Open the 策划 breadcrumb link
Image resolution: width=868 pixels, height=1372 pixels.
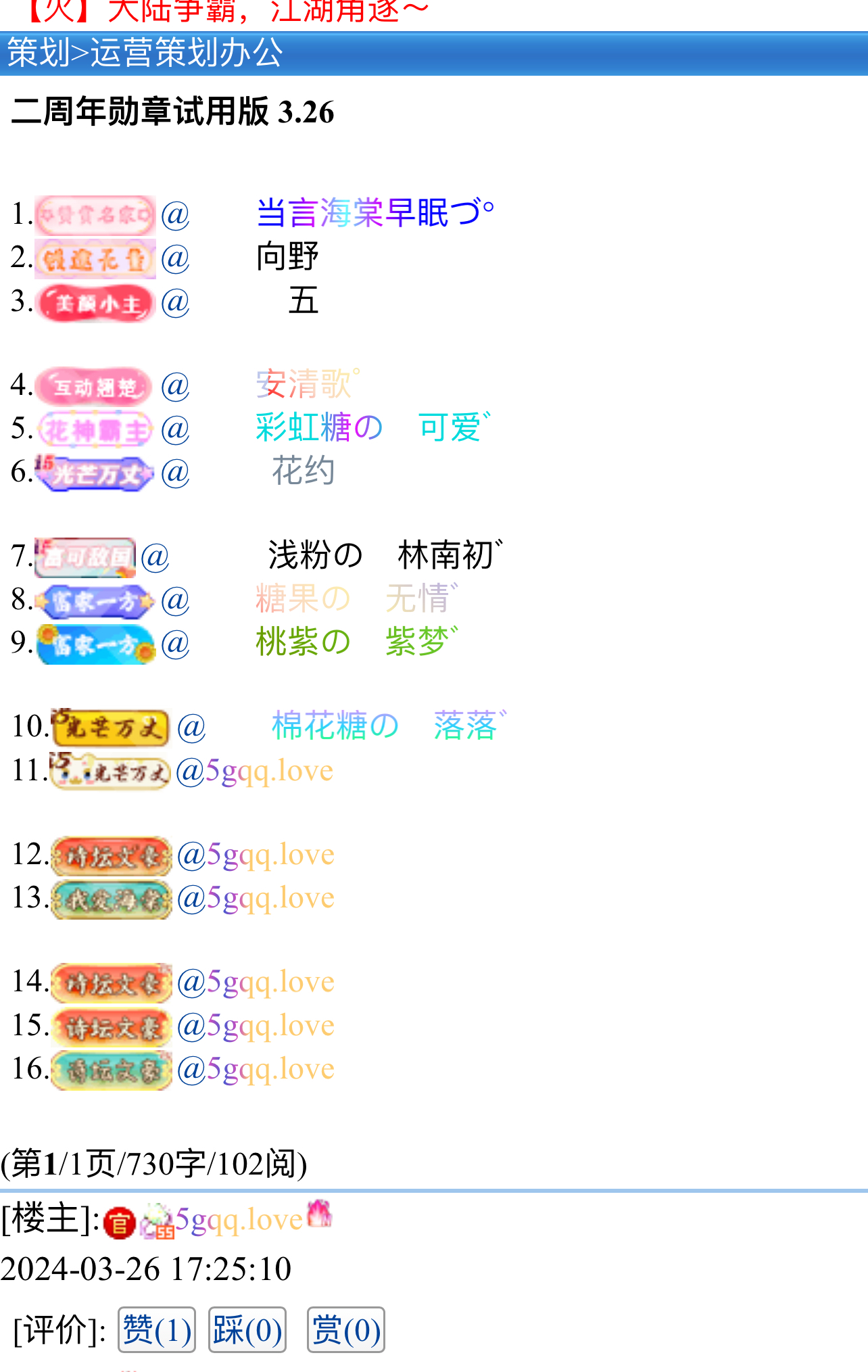38,53
